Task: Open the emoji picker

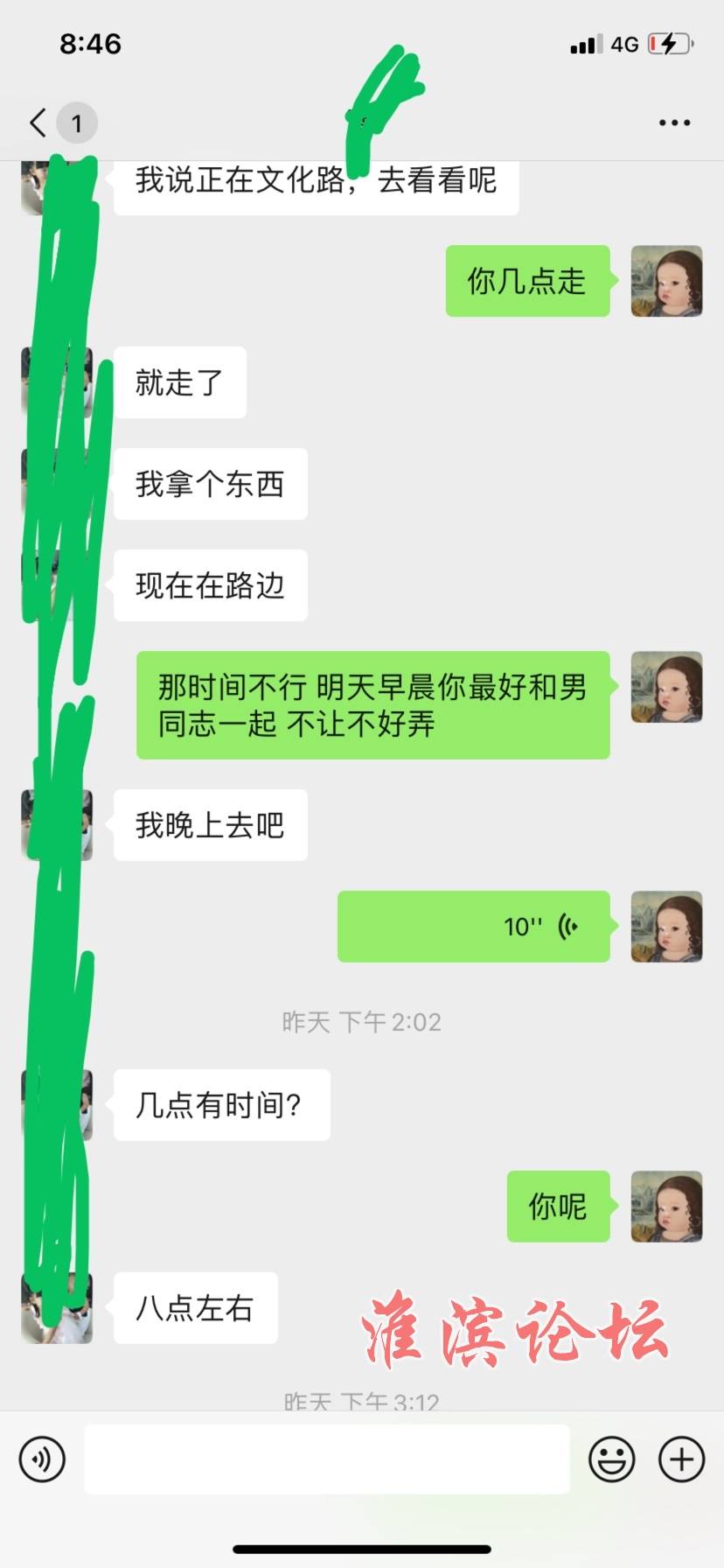Action: 611,1459
